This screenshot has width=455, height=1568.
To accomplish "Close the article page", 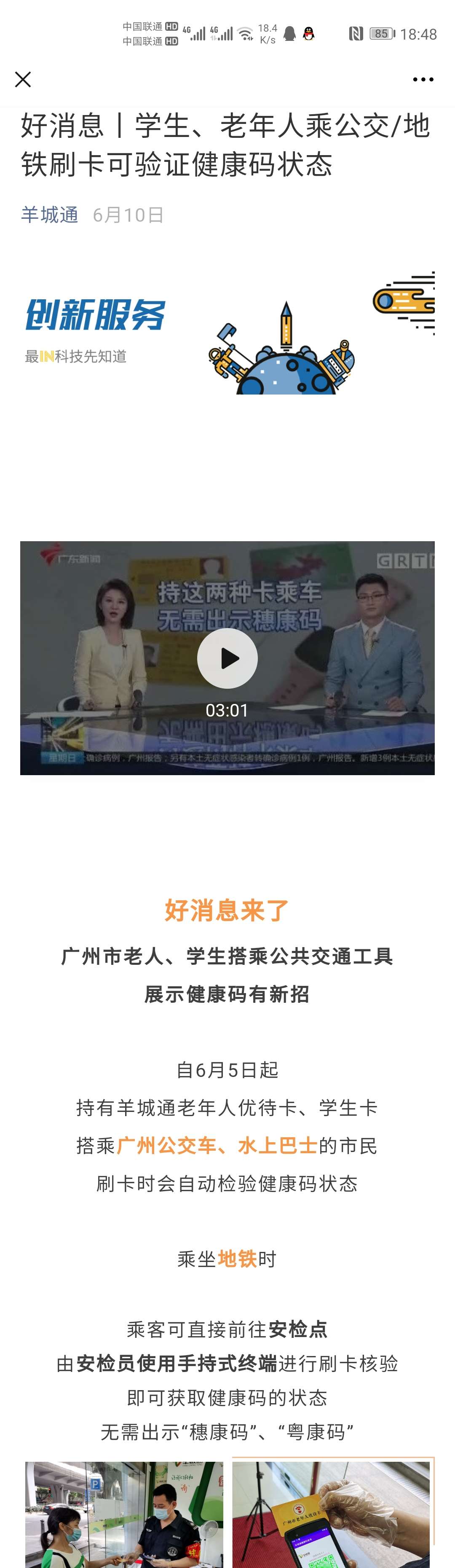I will 23,80.
